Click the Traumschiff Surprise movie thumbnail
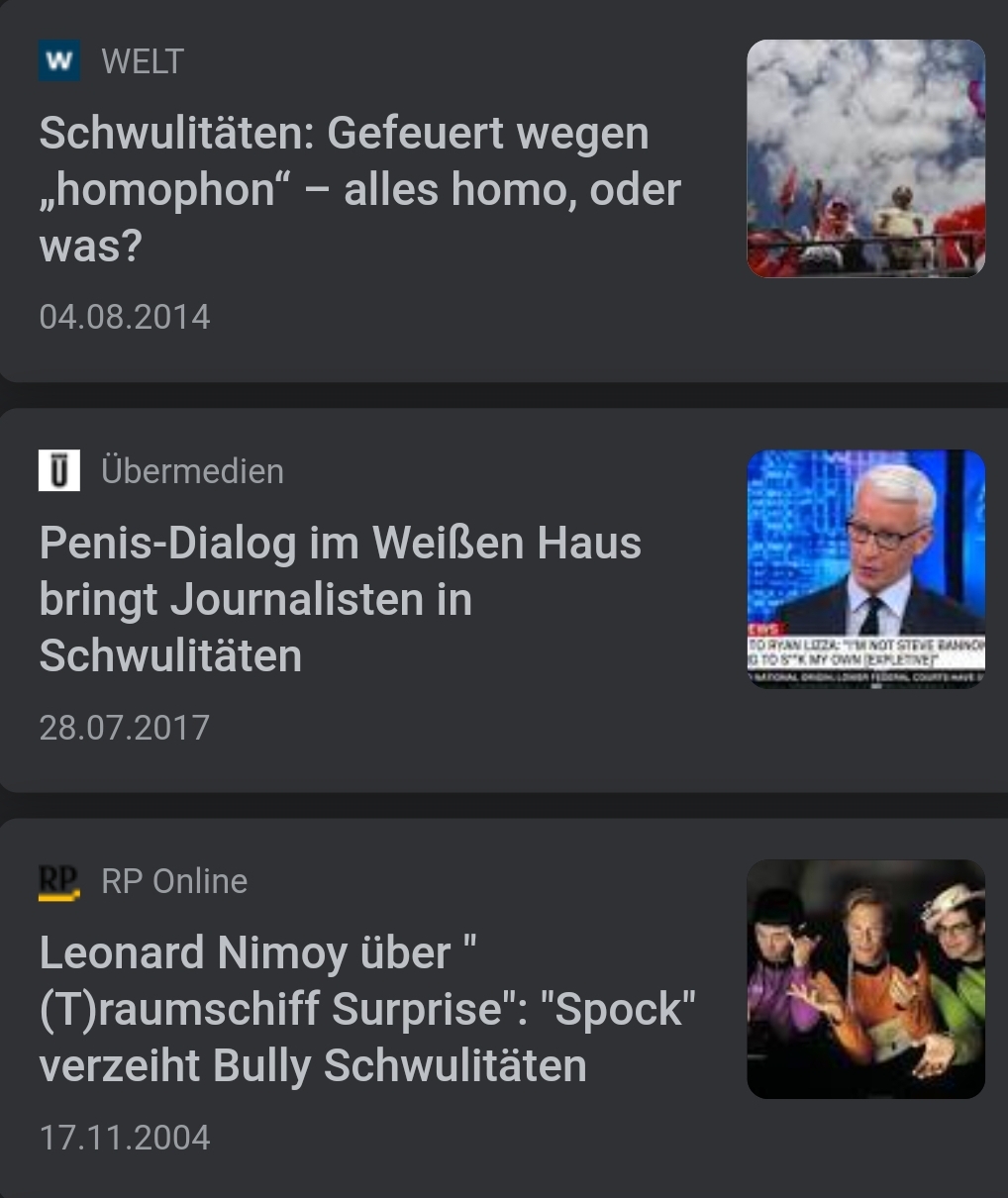The image size is (1008, 1198). [865, 979]
